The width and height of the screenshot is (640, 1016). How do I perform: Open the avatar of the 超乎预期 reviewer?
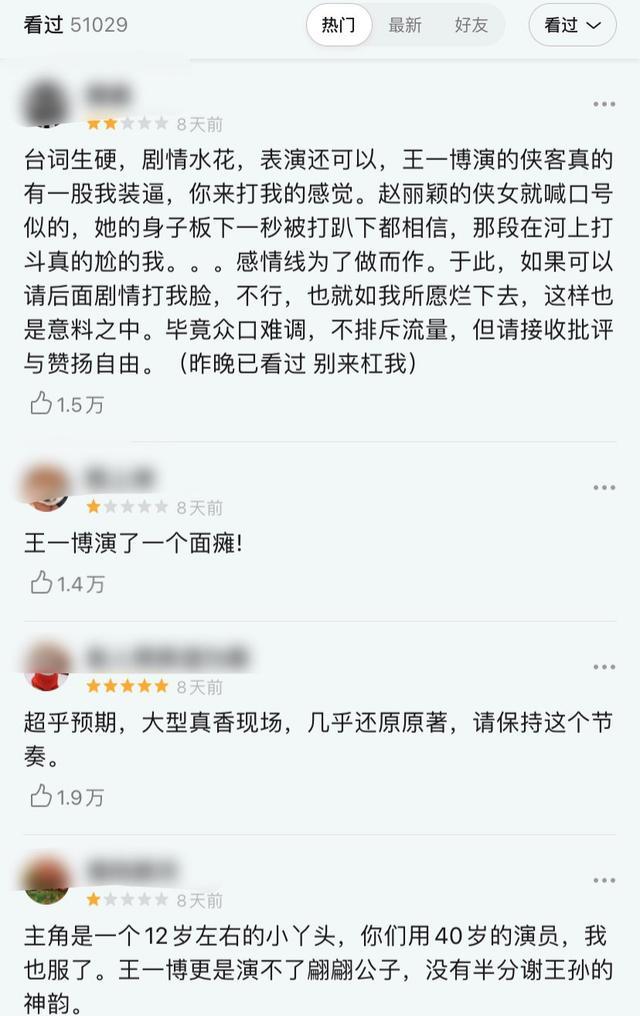(46, 668)
